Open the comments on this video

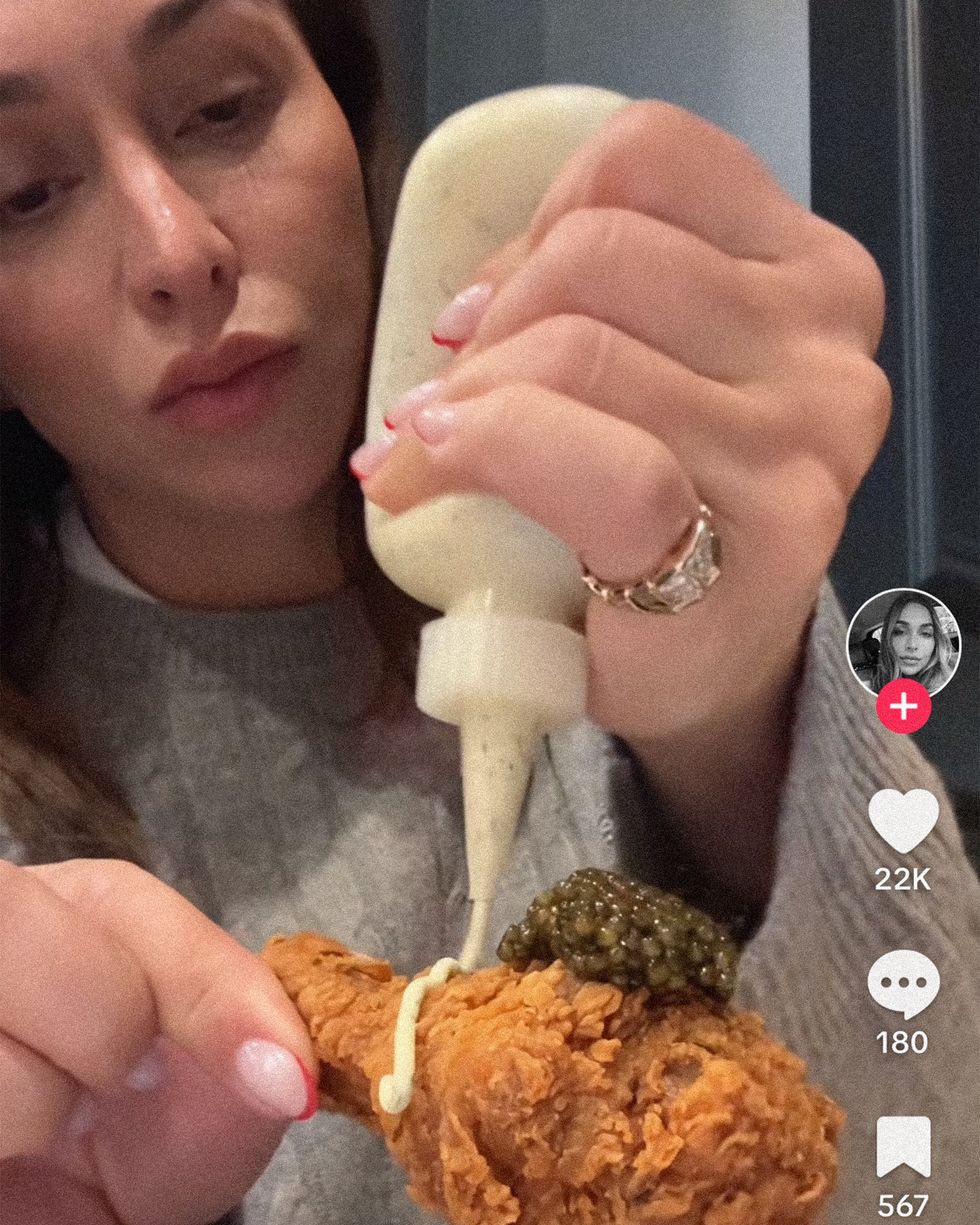903,985
